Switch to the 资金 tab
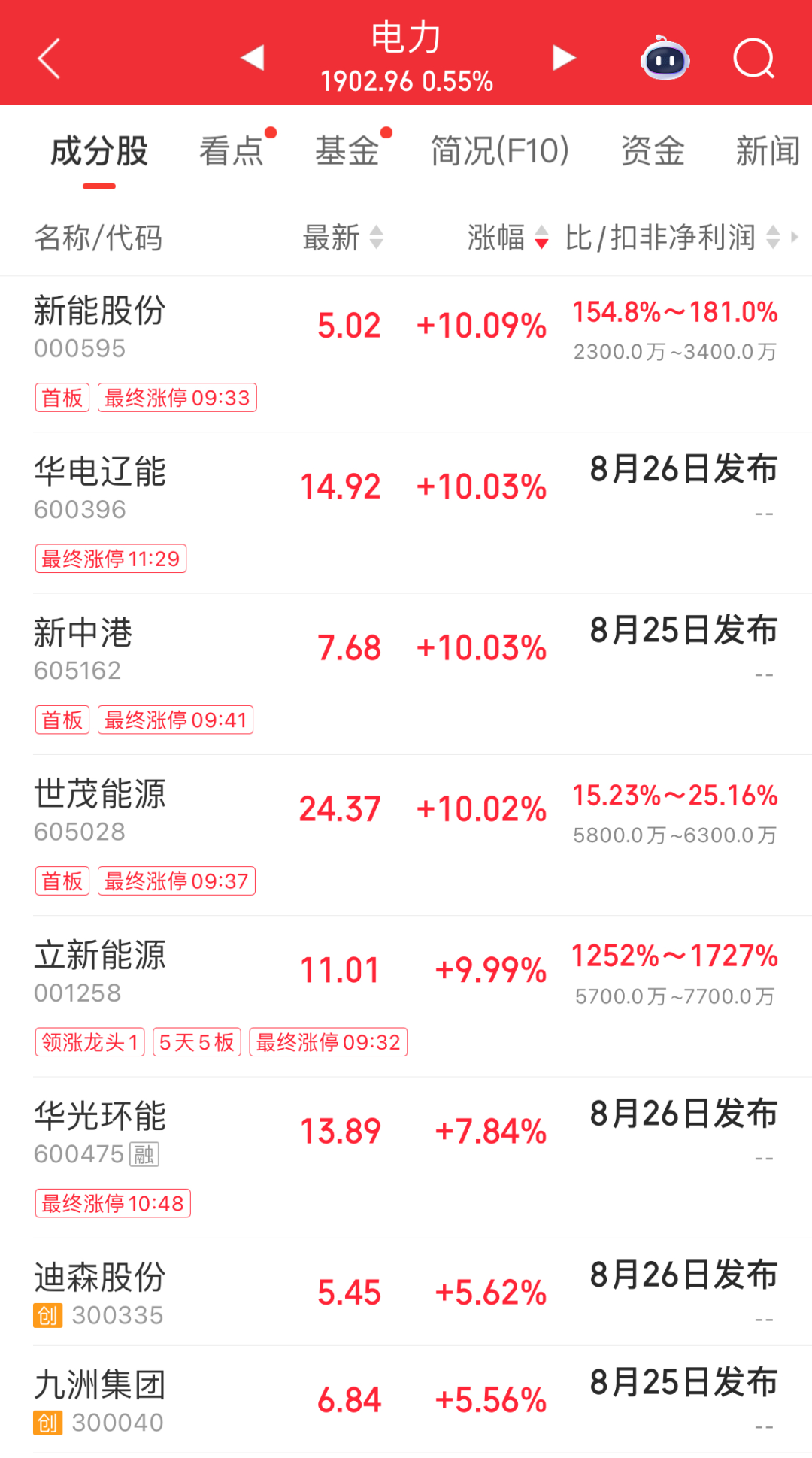Screen dimensions: 812x1458 (653, 151)
